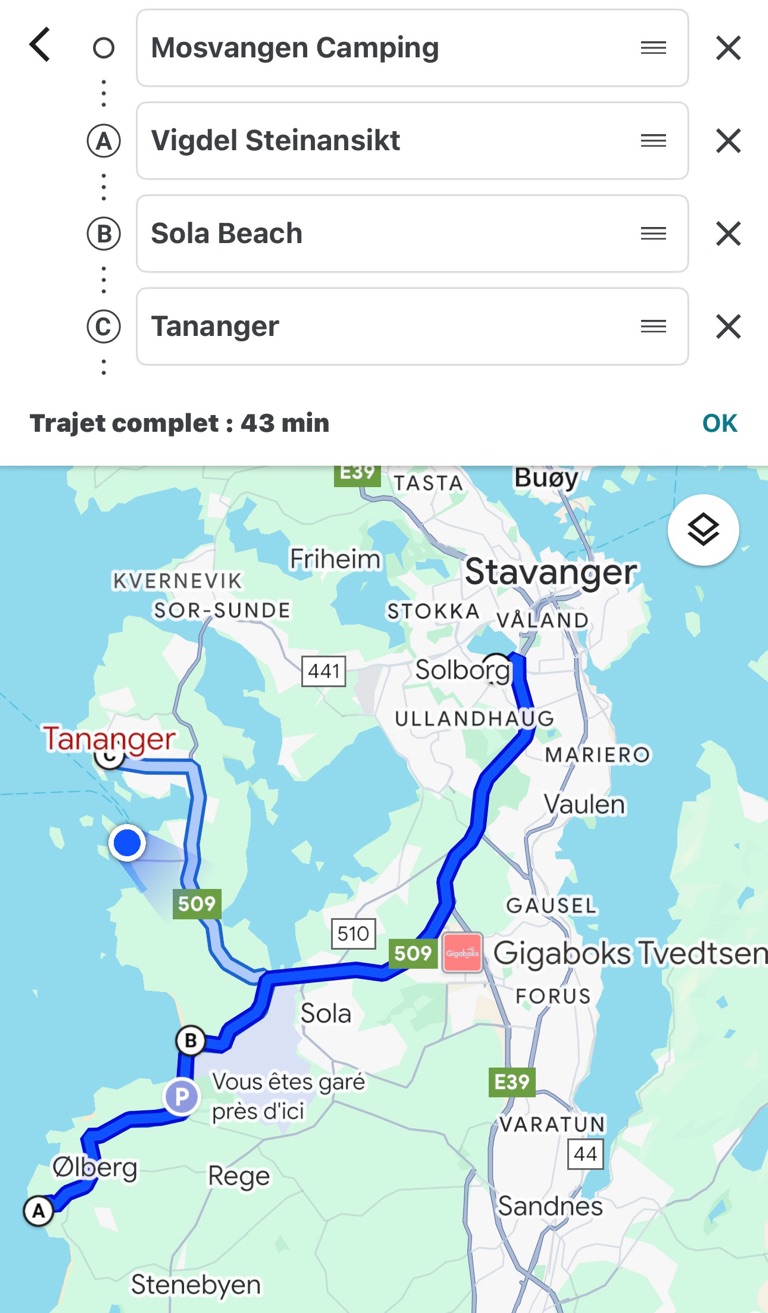Remove Sola Beach from the route
This screenshot has height=1313, width=768.
(728, 234)
